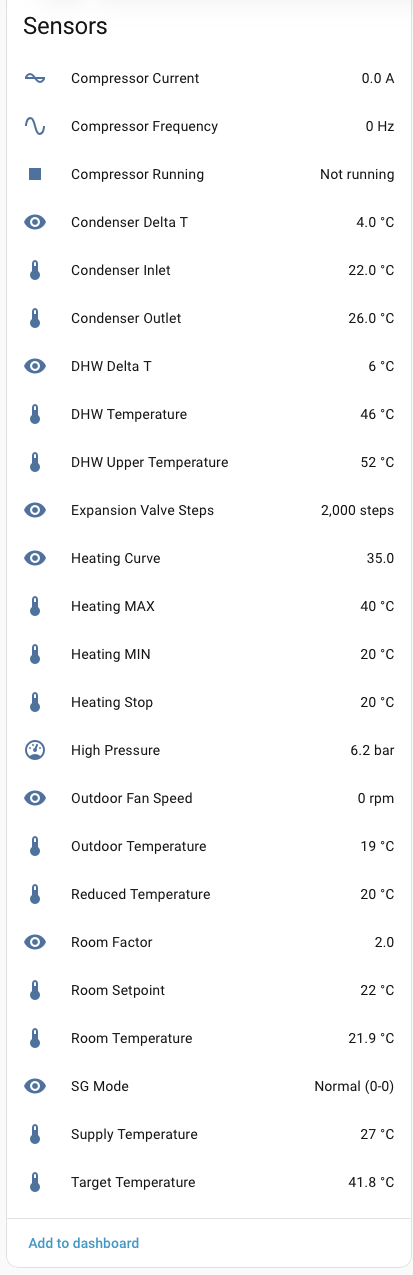Open the Target Temperature row
The image size is (413, 1275).
pyautogui.click(x=207, y=1182)
